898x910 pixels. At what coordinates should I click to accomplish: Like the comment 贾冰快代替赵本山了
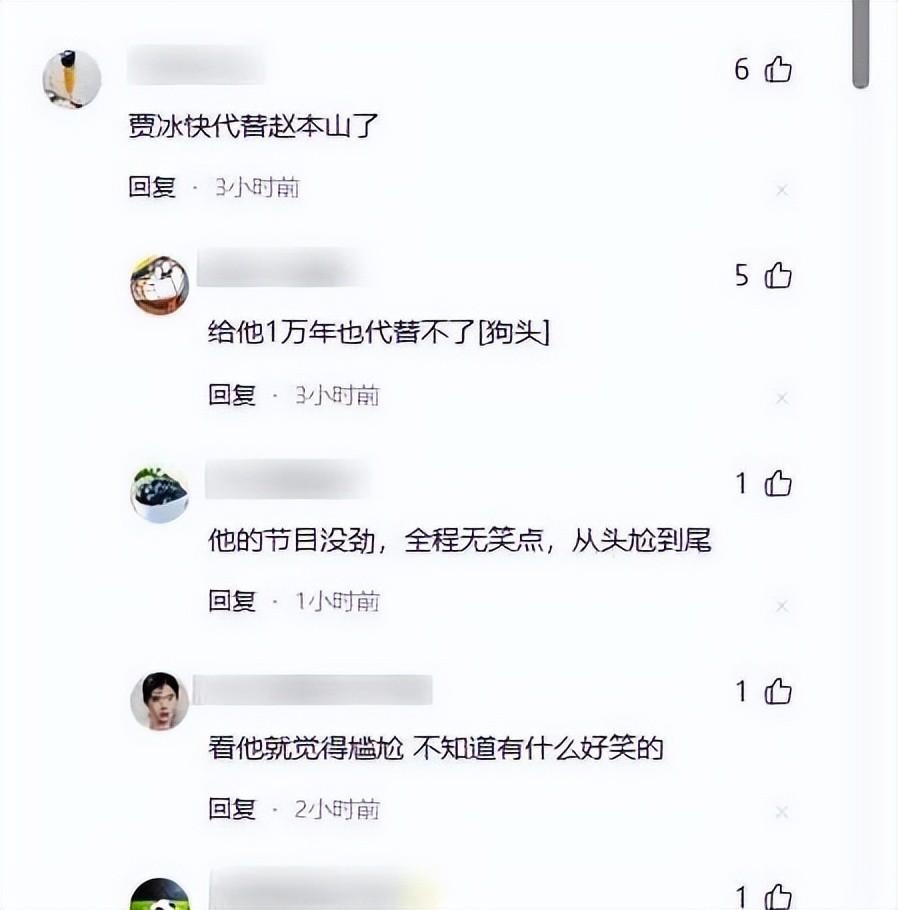pyautogui.click(x=778, y=70)
